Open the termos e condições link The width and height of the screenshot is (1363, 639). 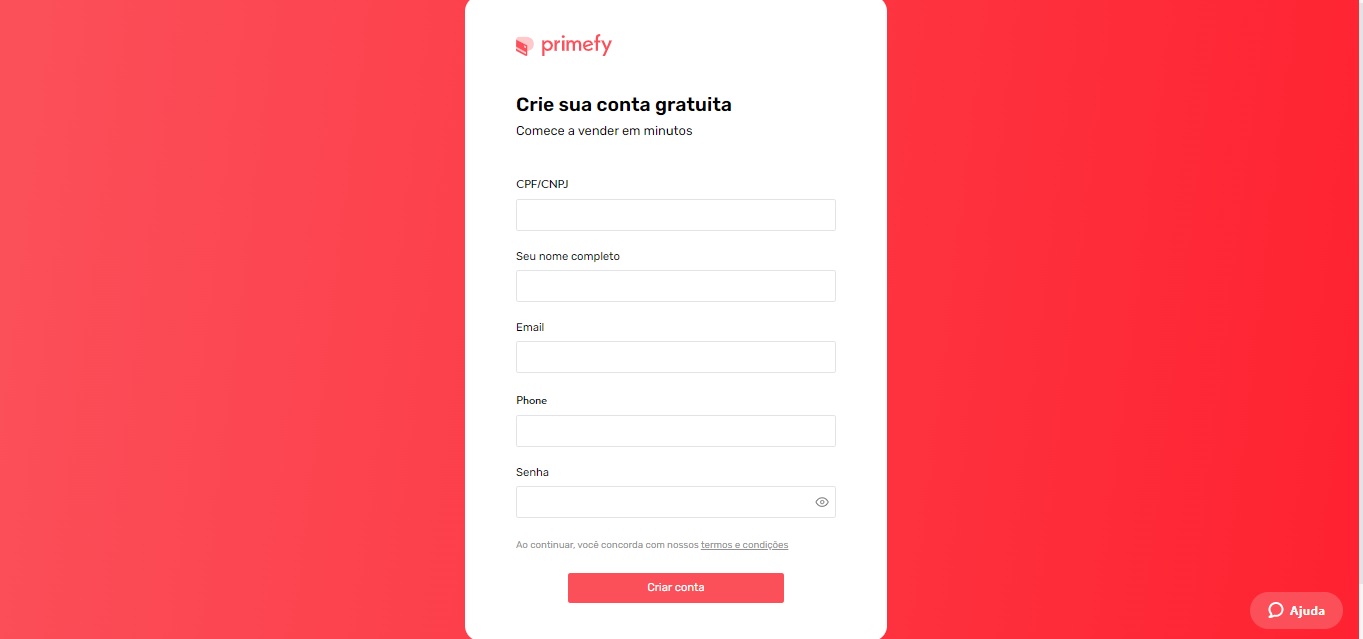[744, 545]
